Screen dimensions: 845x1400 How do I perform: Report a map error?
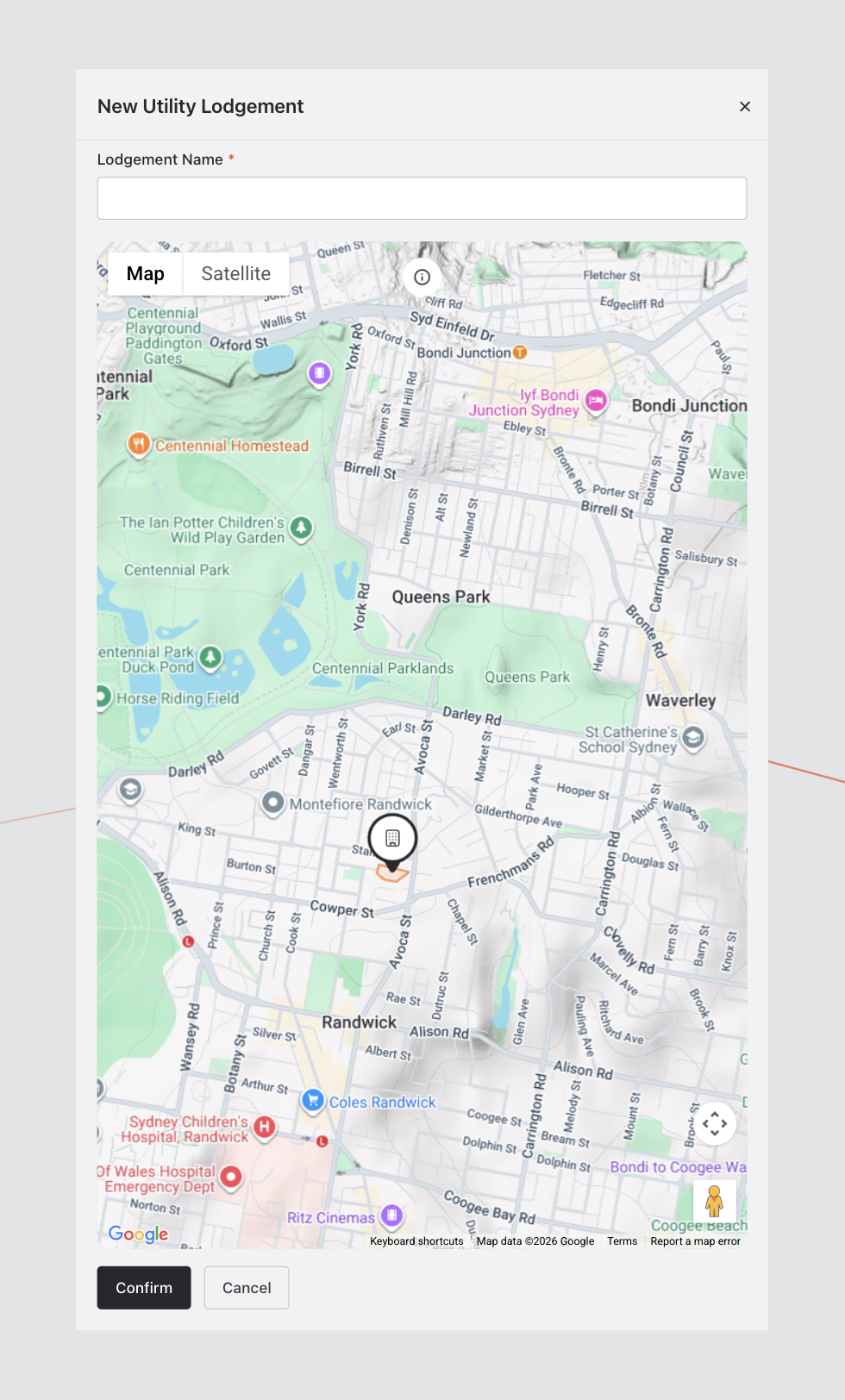(695, 1241)
